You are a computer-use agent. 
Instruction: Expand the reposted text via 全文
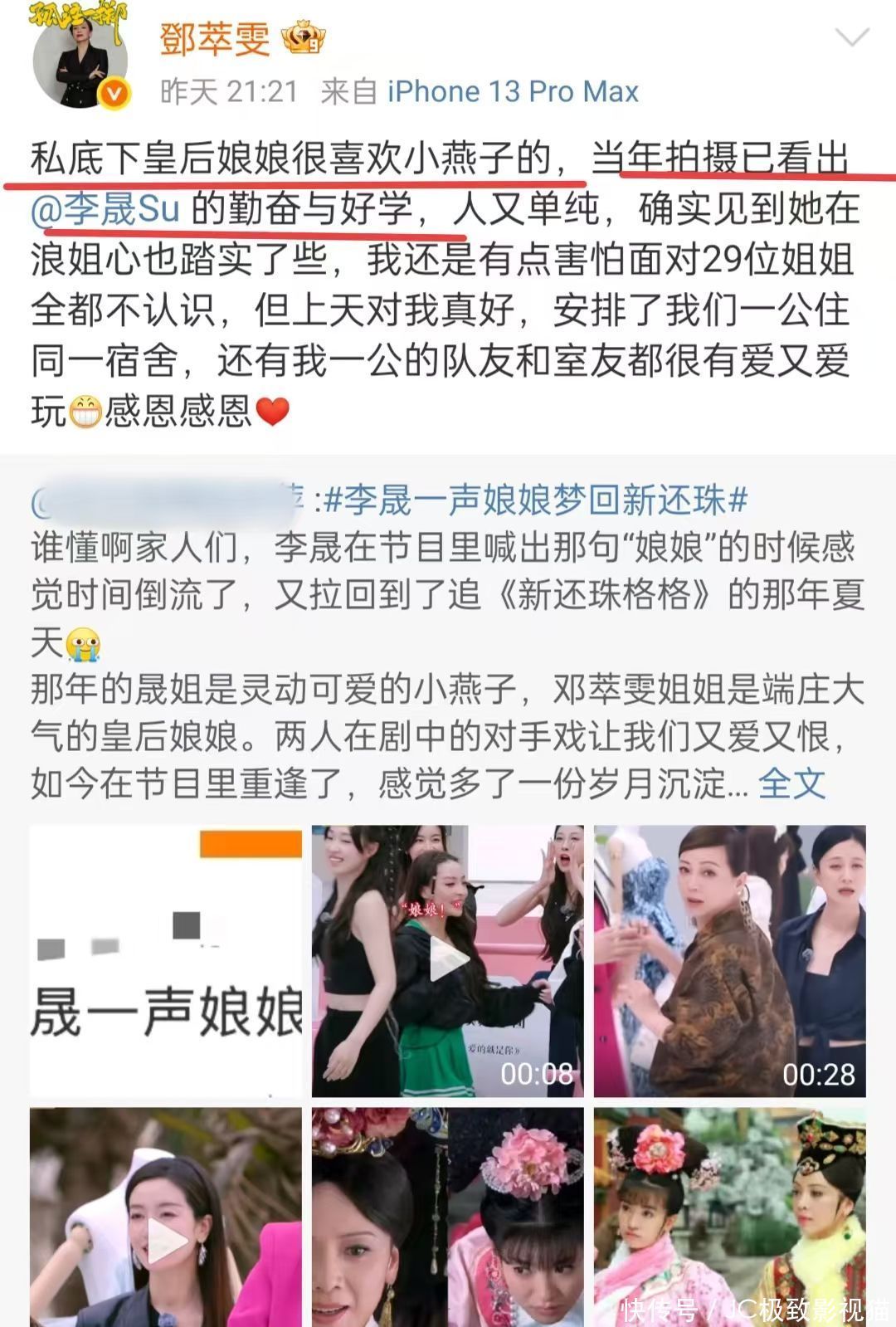click(x=791, y=783)
